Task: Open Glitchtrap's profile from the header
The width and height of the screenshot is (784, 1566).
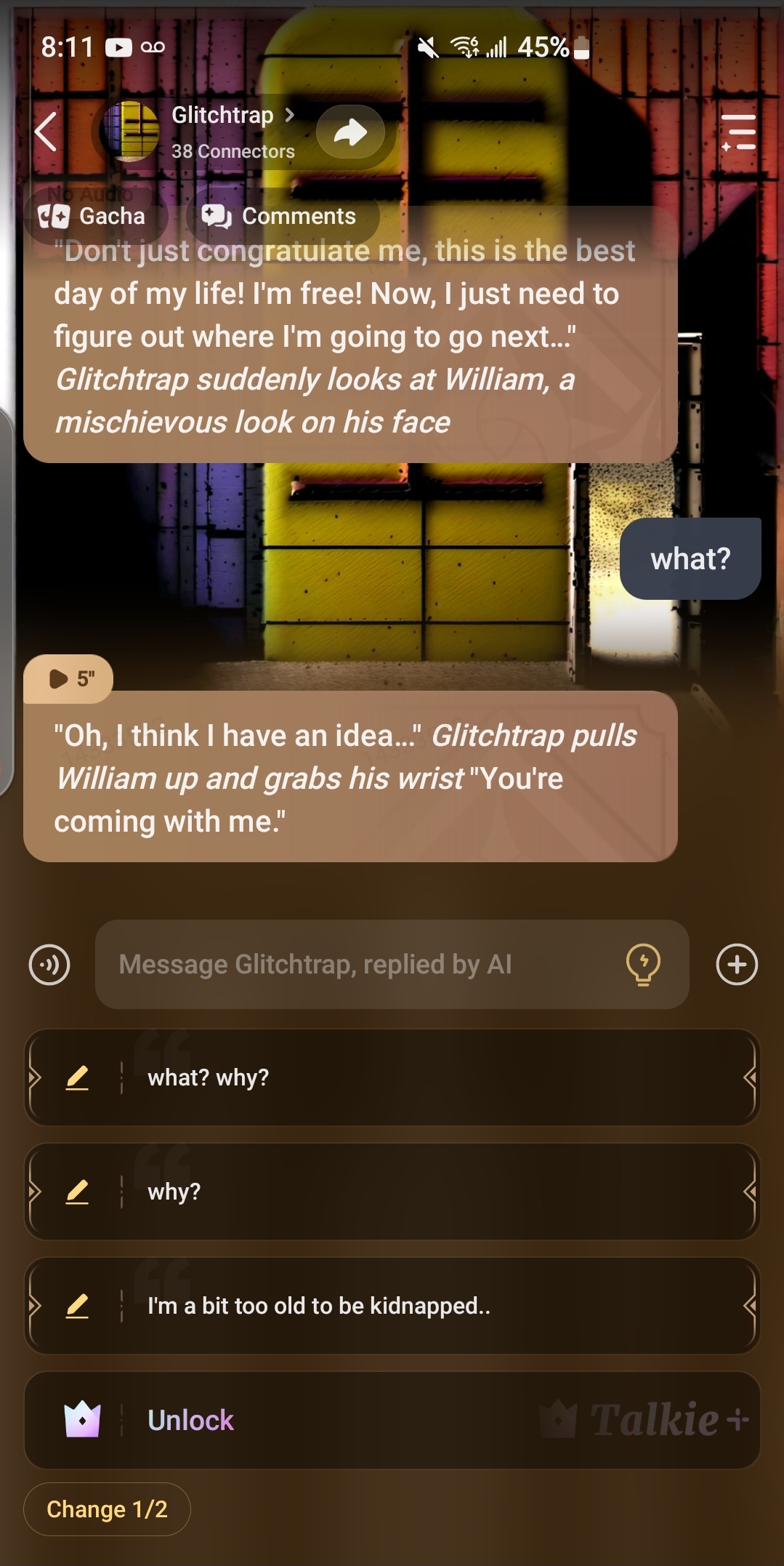Action: coord(222,116)
